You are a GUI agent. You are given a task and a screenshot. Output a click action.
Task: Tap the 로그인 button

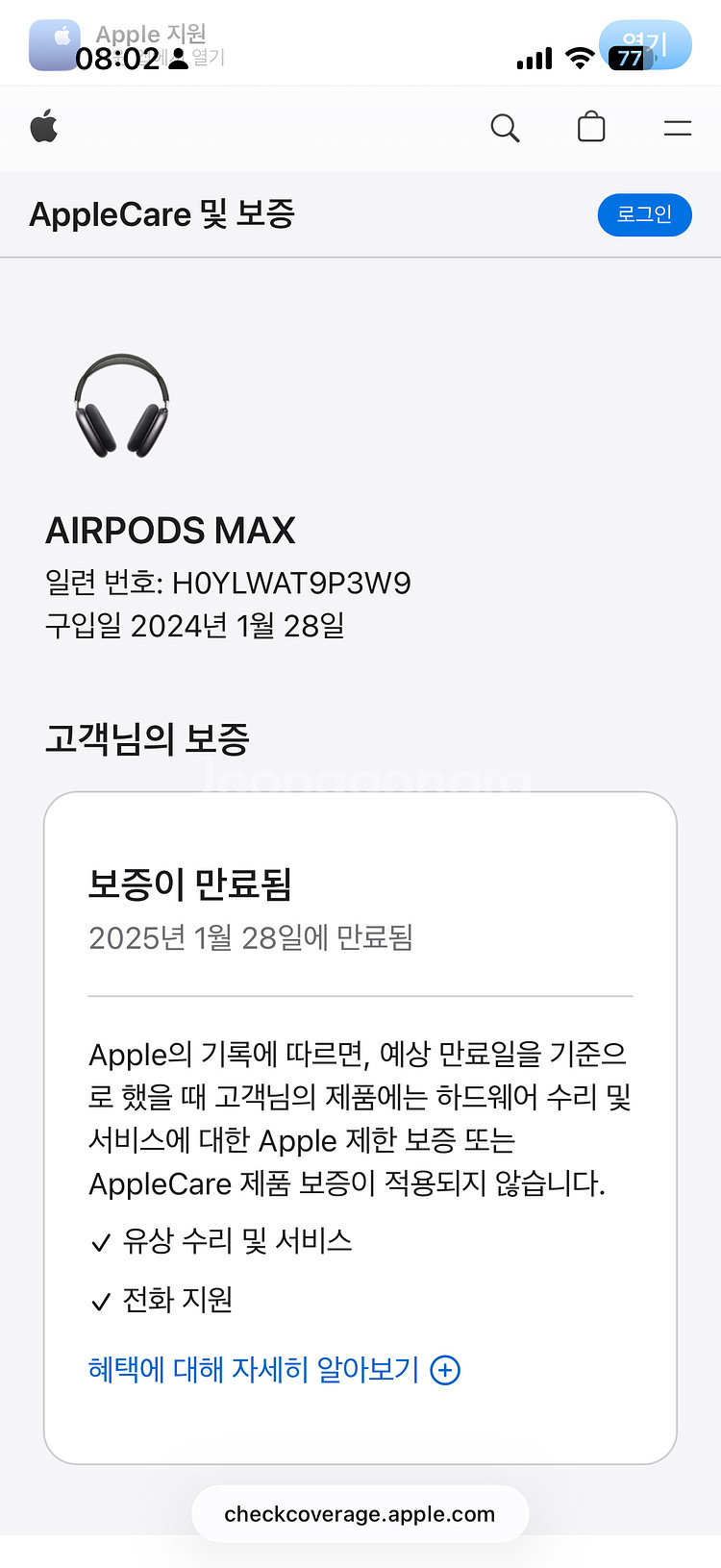pos(644,214)
